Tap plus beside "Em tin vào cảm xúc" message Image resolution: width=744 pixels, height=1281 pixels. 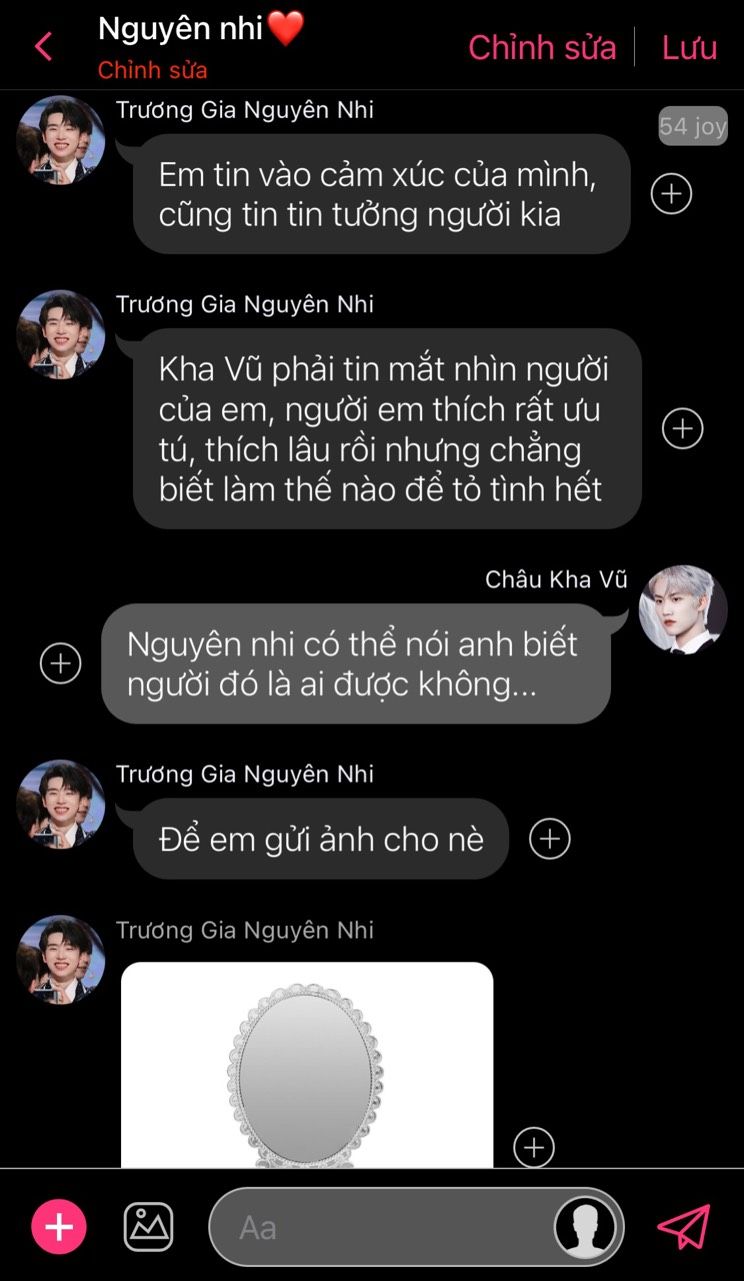[x=671, y=193]
